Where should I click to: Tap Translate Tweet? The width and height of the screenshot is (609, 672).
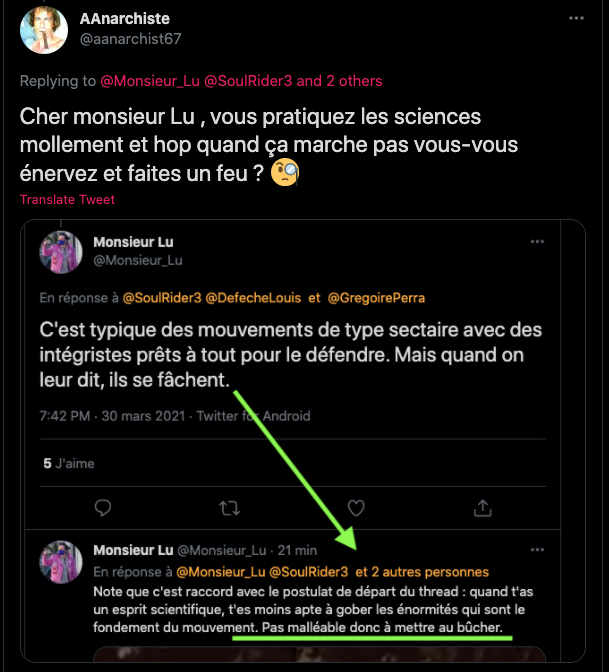coord(67,199)
